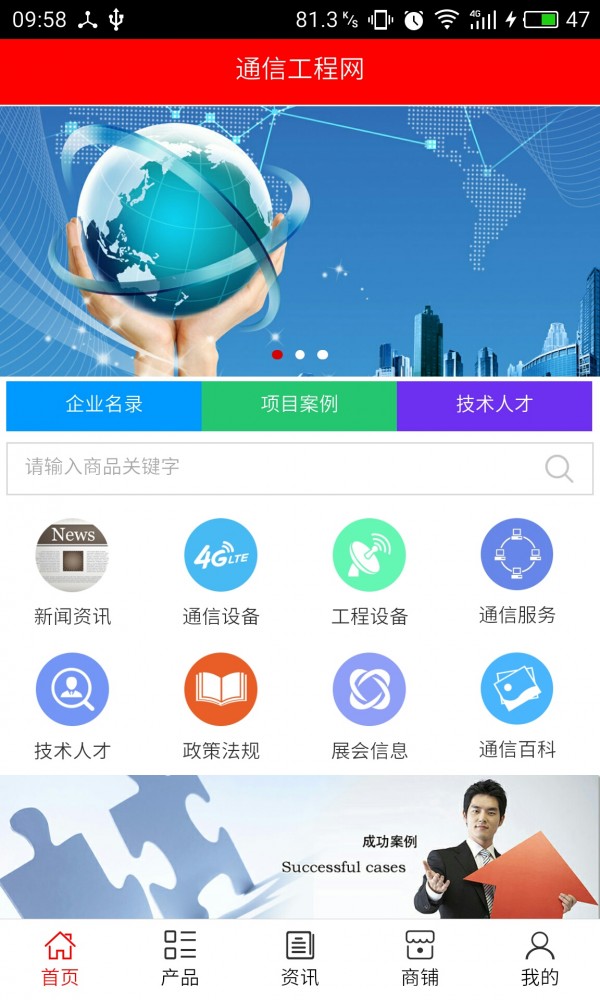Switch to the 首页 tab
The image size is (600, 1000).
60,959
